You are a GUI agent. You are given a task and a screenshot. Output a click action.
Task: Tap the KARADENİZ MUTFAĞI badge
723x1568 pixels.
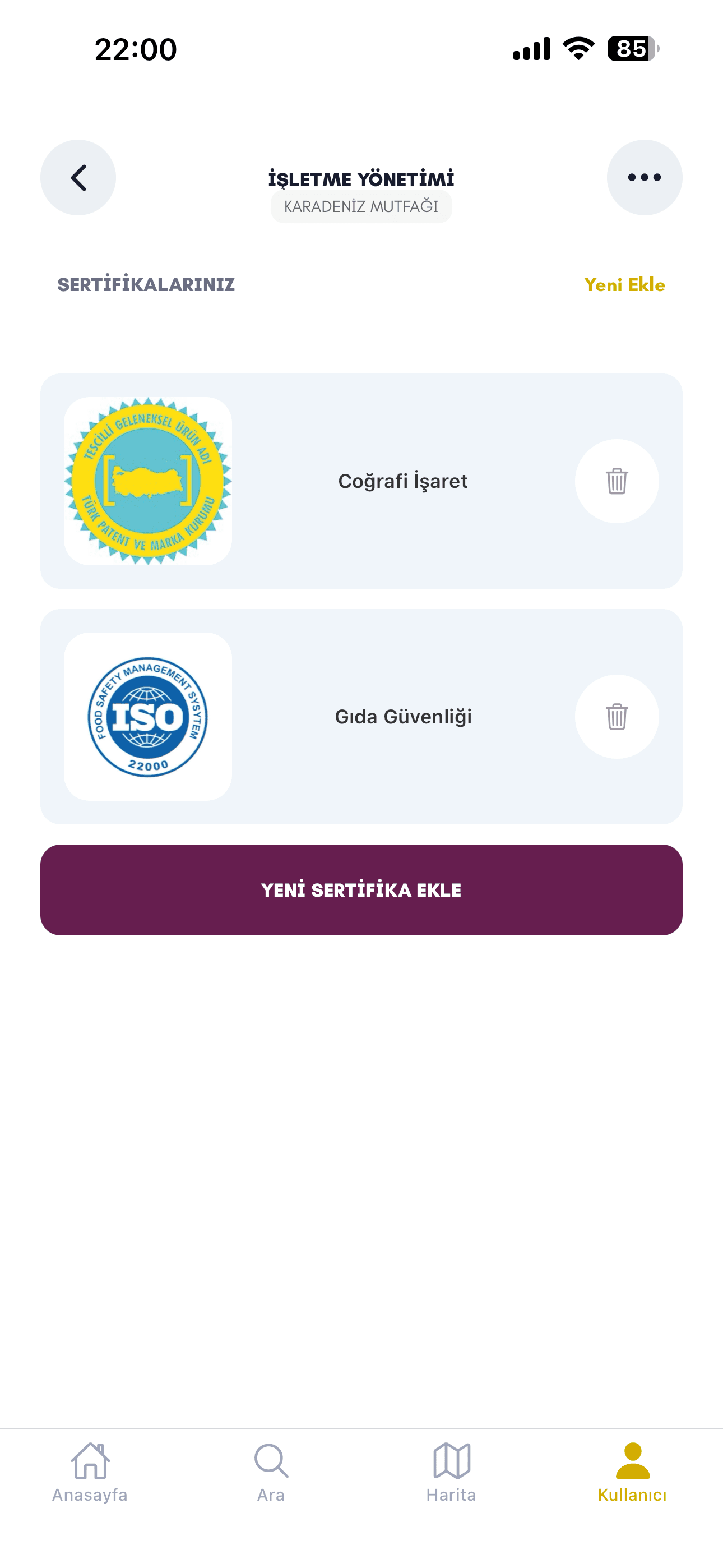click(x=361, y=206)
